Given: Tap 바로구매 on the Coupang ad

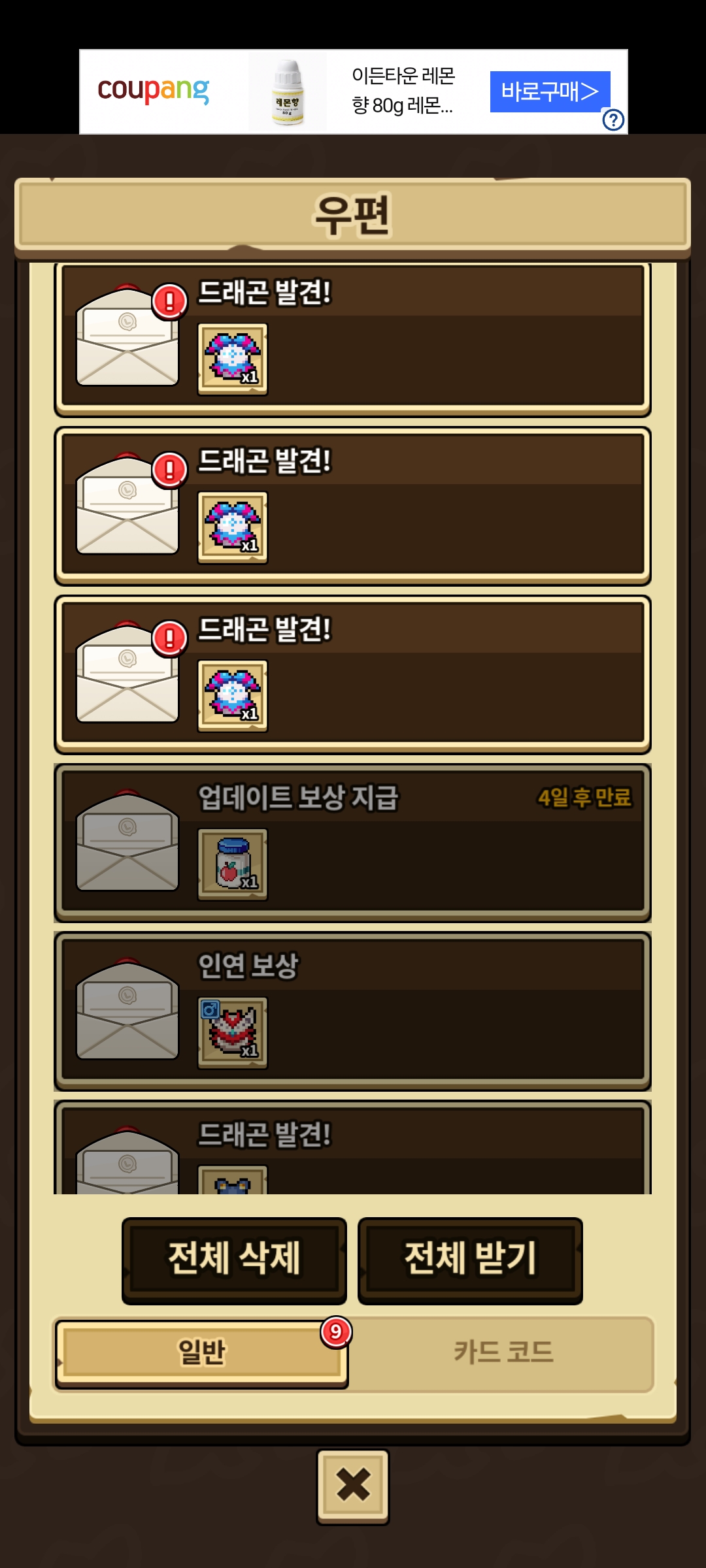Looking at the screenshot, I should click(549, 91).
